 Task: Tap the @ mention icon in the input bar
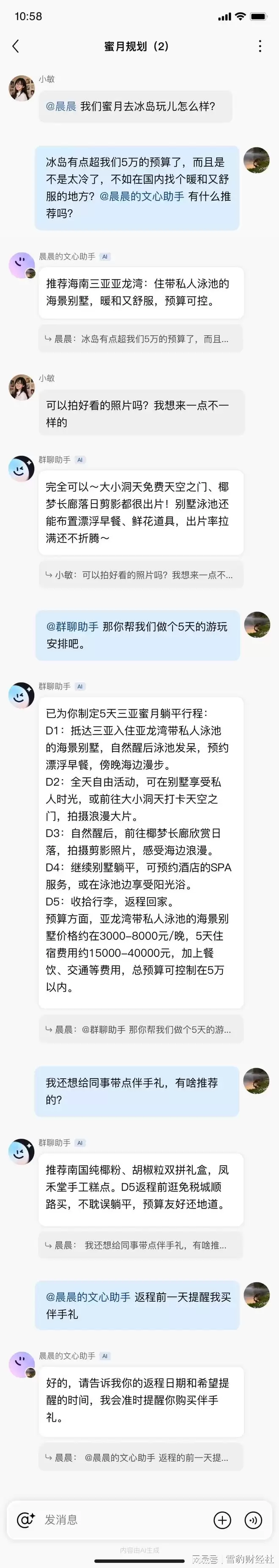click(x=25, y=1519)
